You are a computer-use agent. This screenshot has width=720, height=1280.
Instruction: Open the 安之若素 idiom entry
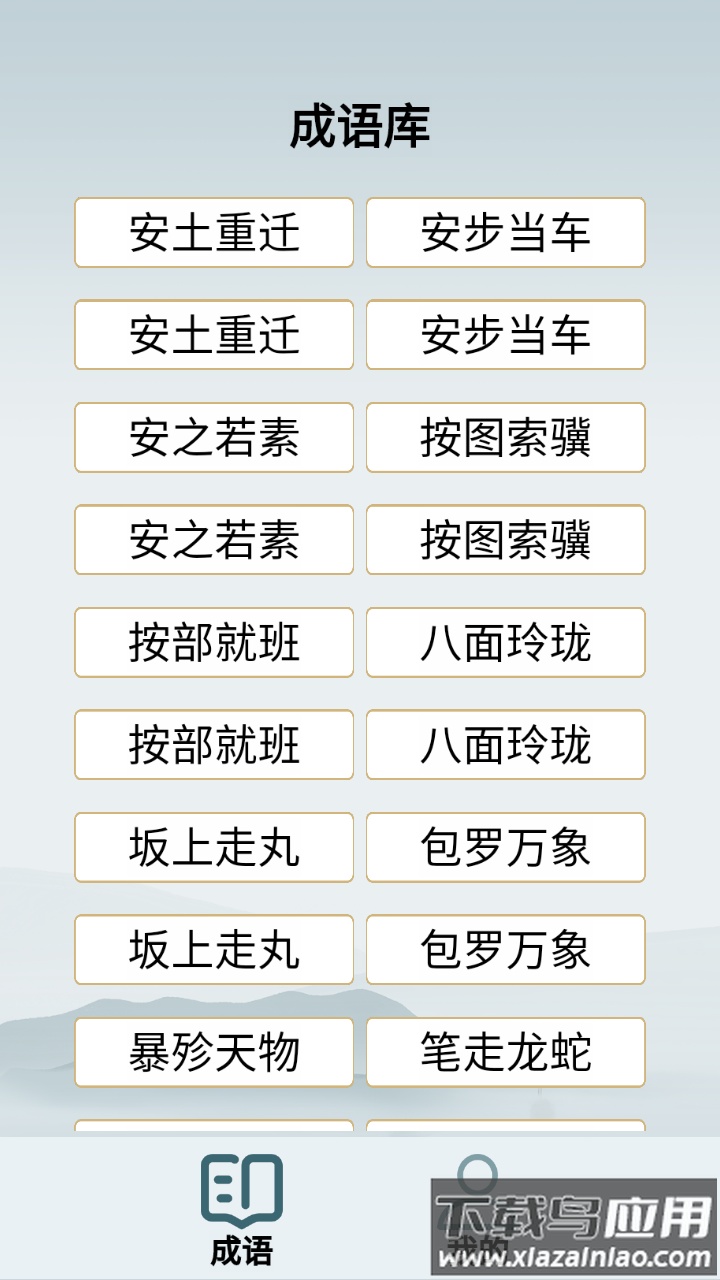213,438
